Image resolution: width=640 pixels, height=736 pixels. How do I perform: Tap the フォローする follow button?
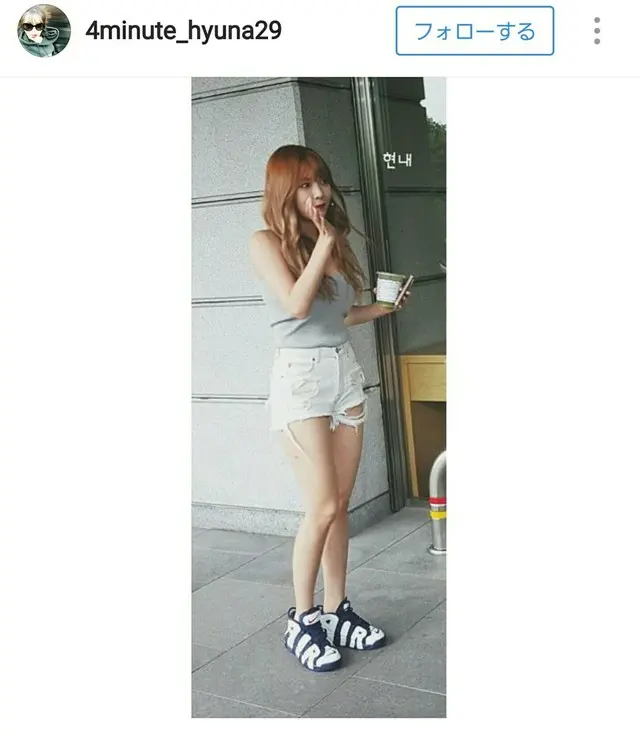click(474, 31)
